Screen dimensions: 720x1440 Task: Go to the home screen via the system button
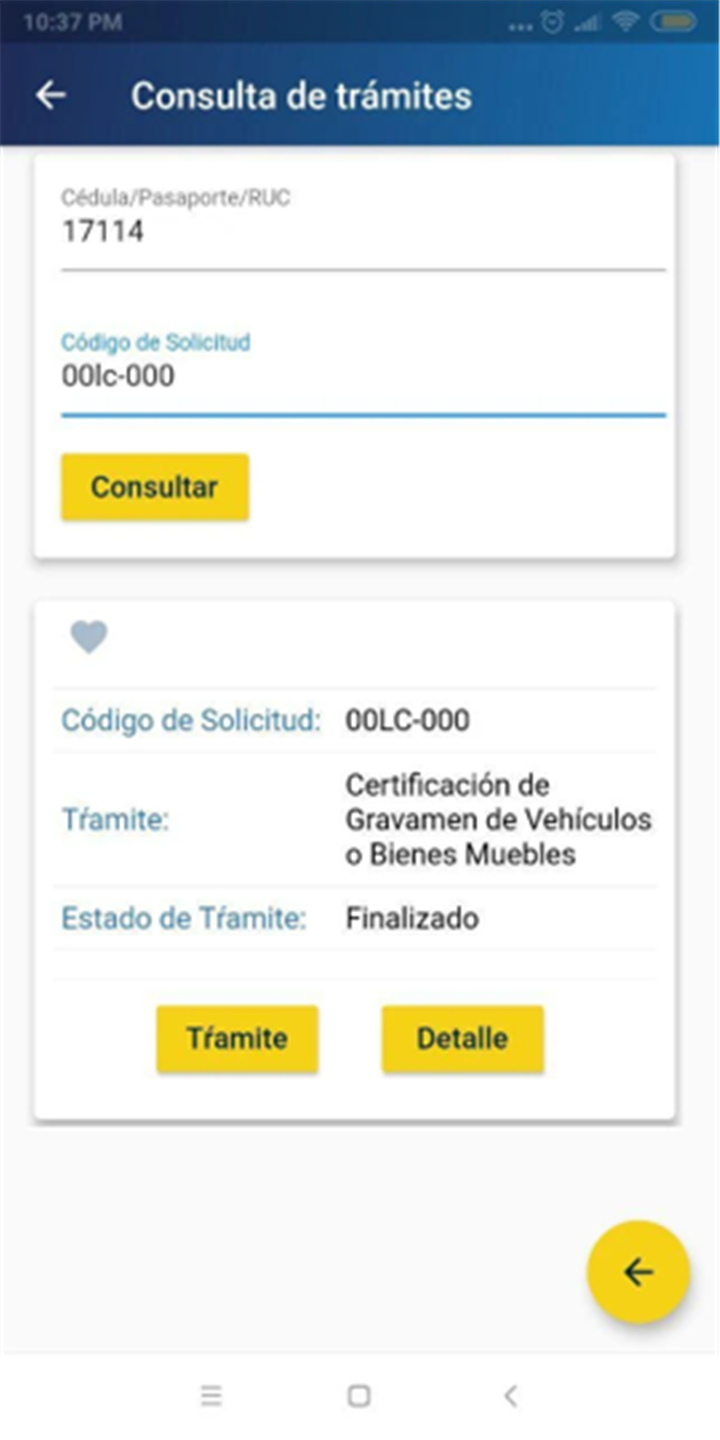coord(359,1396)
